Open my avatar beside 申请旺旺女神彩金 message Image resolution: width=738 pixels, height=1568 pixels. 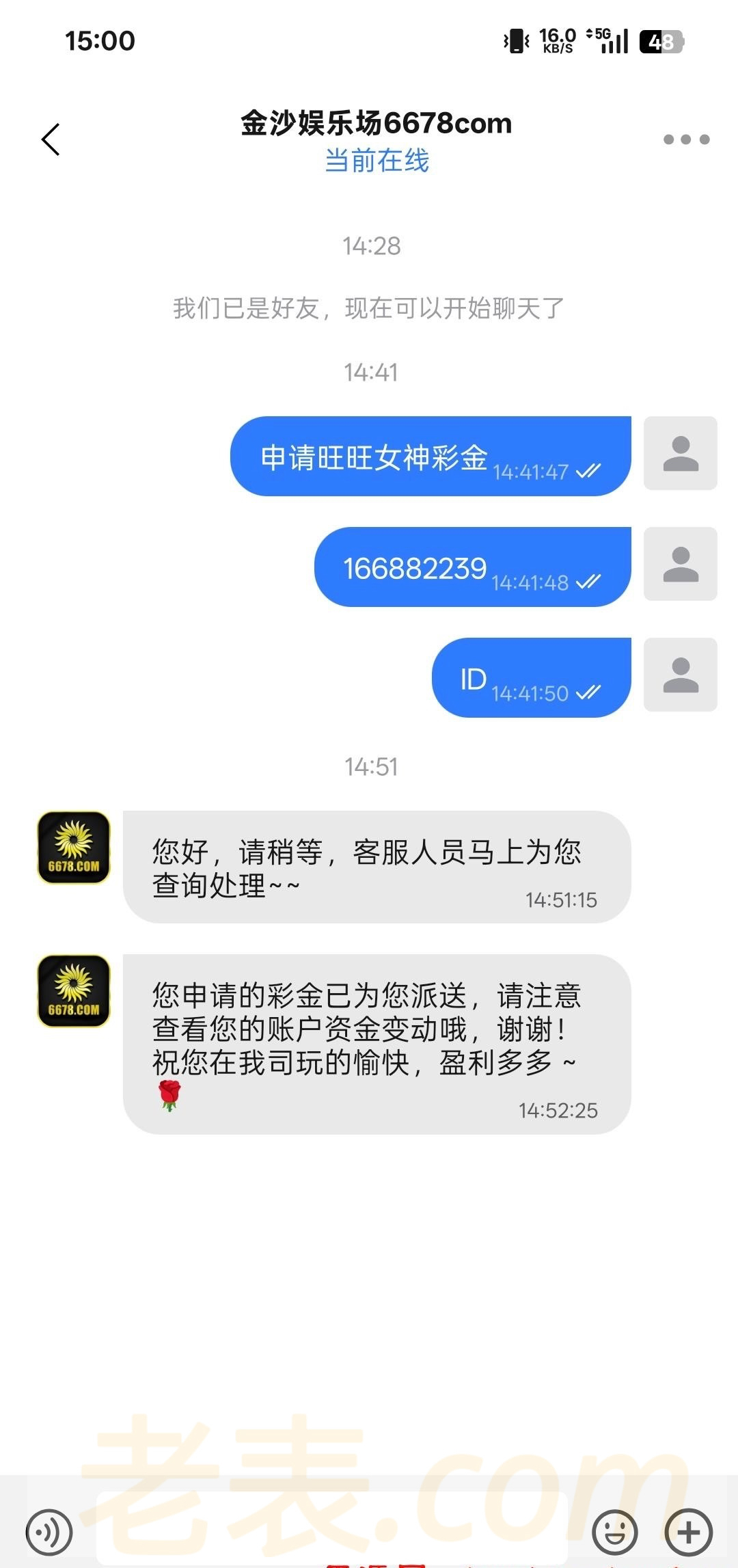click(680, 453)
